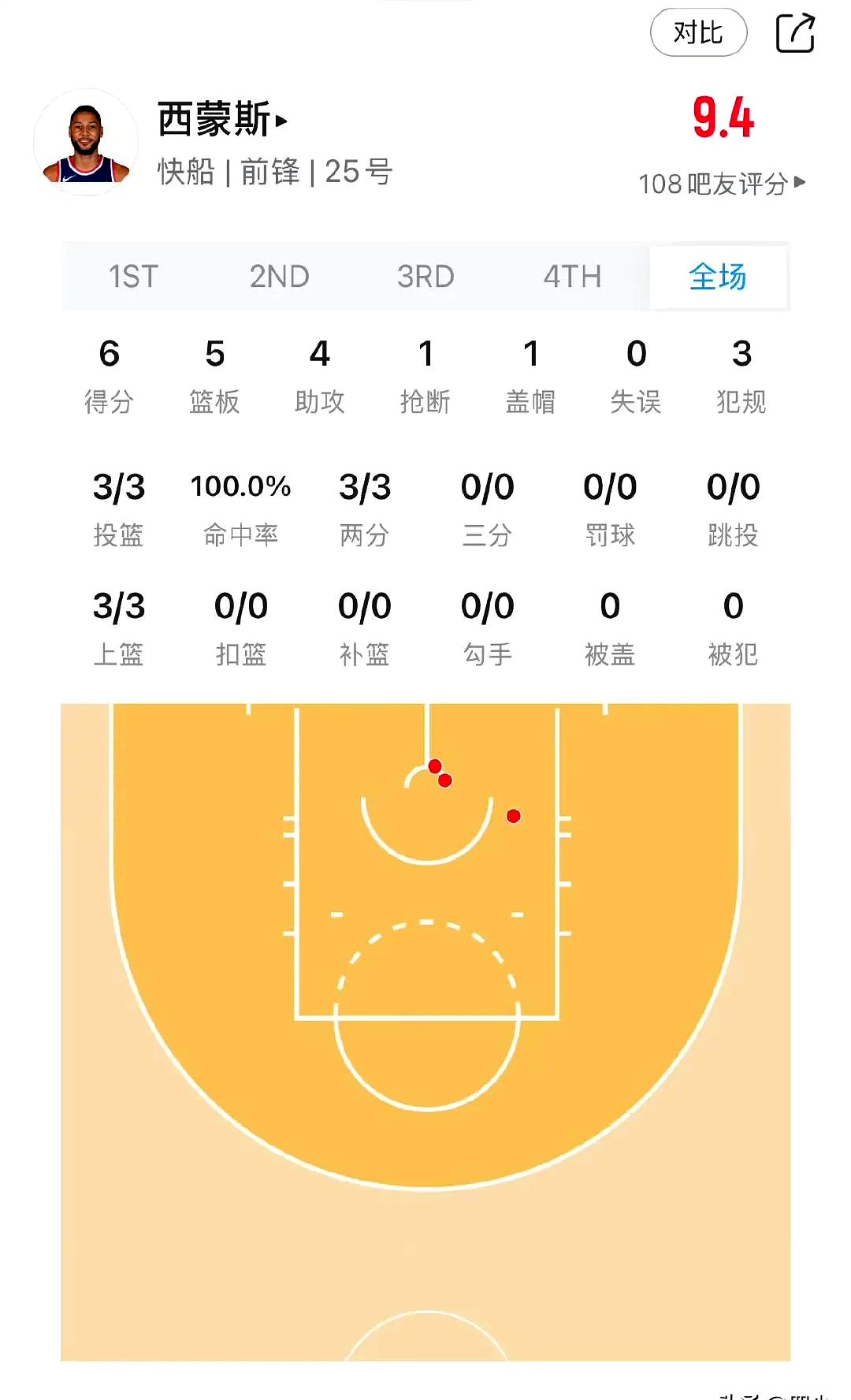Open the 108 吧友评分 ratings
851x1400 pixels.
coord(721,184)
